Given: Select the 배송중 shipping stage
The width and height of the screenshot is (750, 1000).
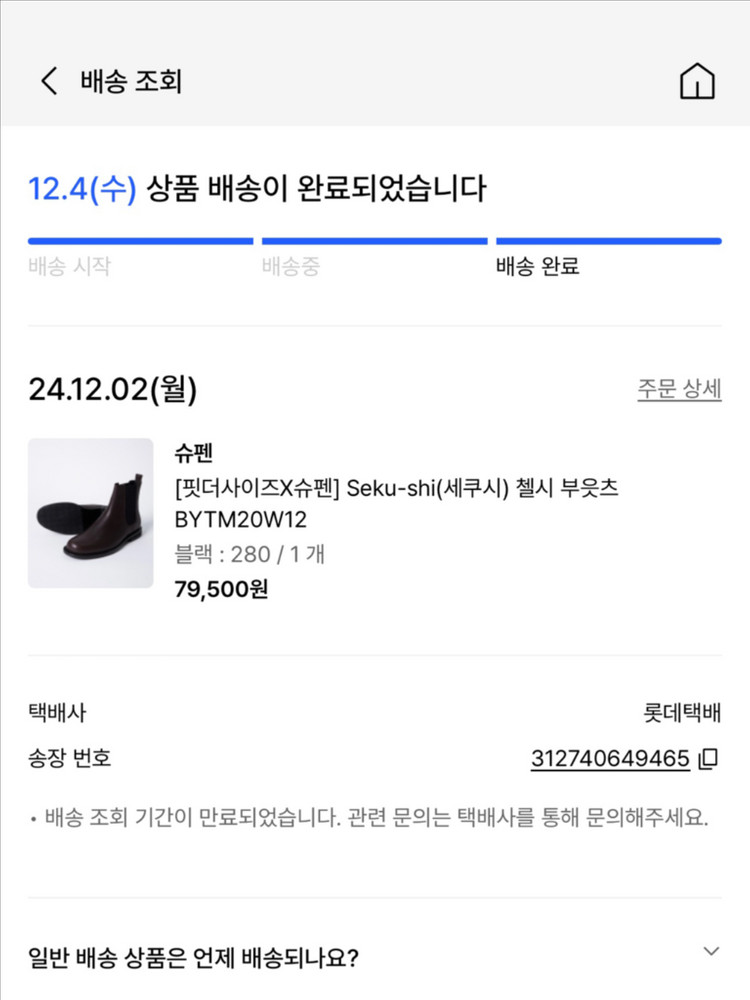Looking at the screenshot, I should [290, 267].
